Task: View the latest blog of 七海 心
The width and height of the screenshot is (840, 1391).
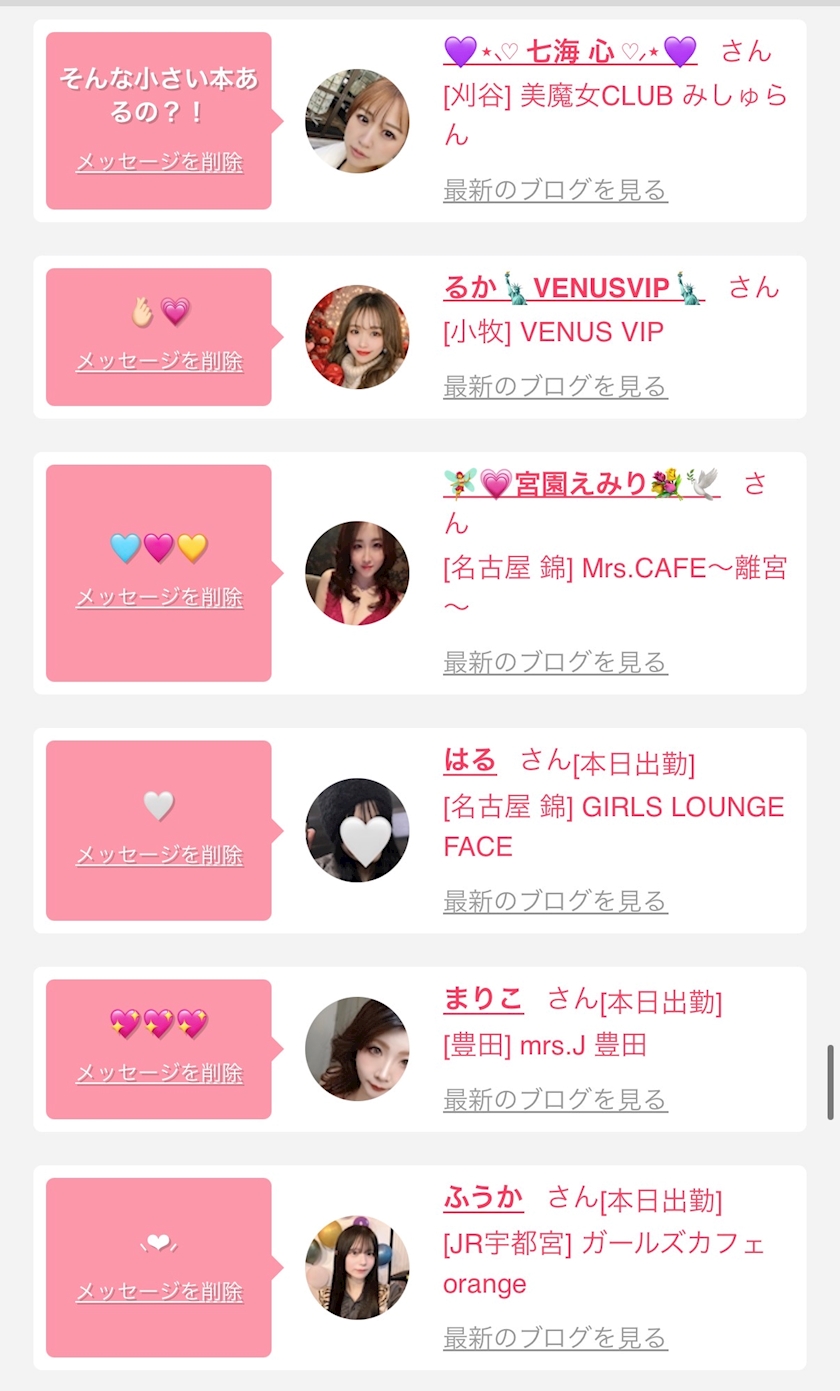Action: tap(555, 190)
